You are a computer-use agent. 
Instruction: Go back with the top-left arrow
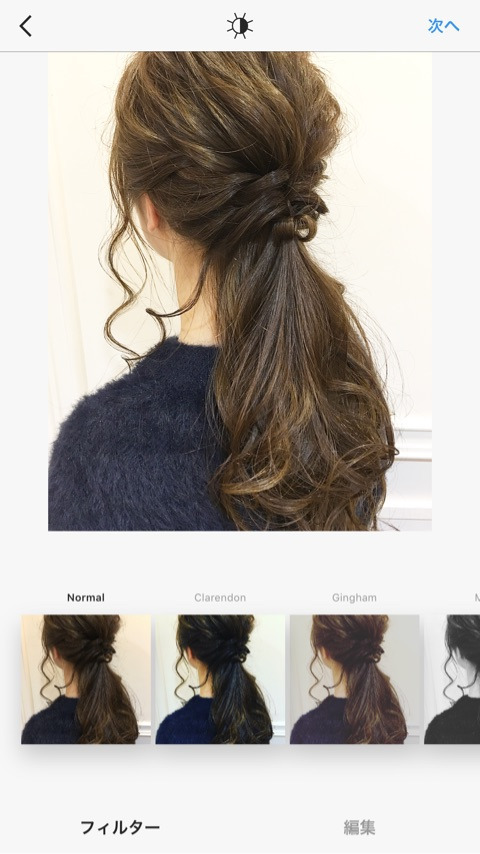click(x=26, y=26)
